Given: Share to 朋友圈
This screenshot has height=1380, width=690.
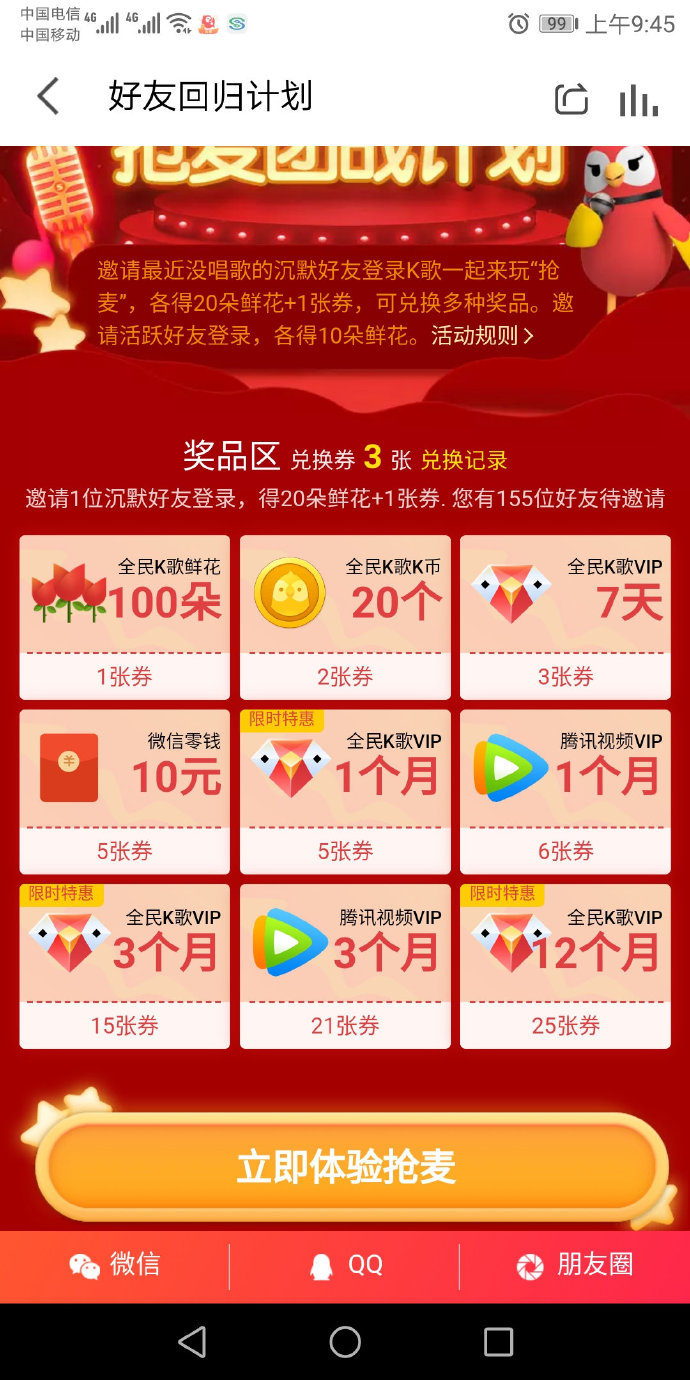Looking at the screenshot, I should point(575,1265).
